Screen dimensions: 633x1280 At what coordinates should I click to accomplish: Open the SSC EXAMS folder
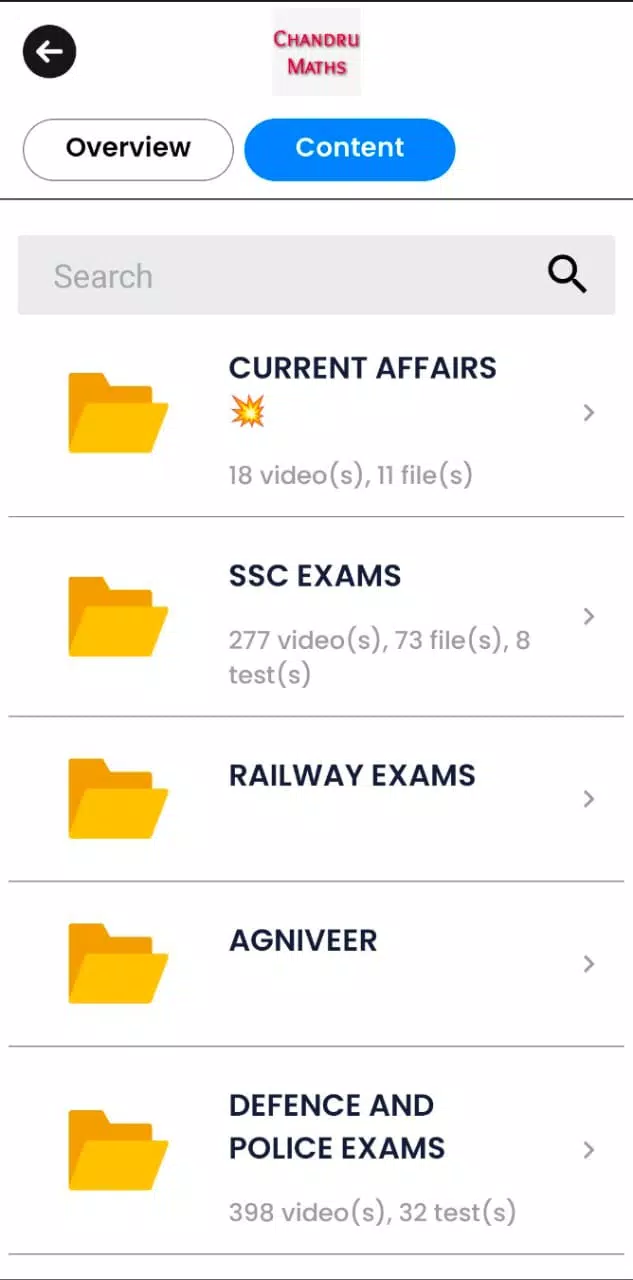click(316, 617)
